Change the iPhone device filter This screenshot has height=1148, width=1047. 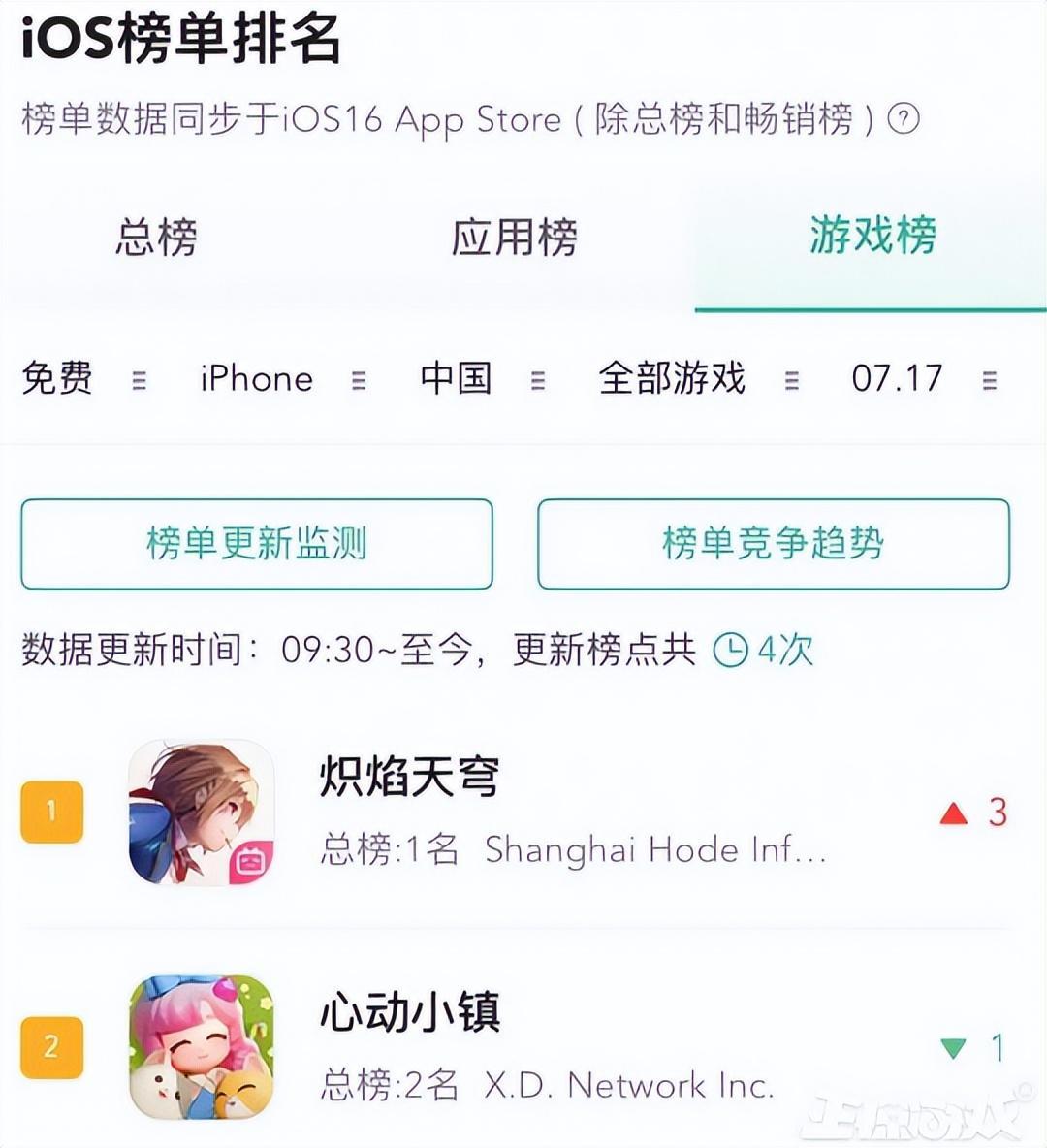pos(281,379)
